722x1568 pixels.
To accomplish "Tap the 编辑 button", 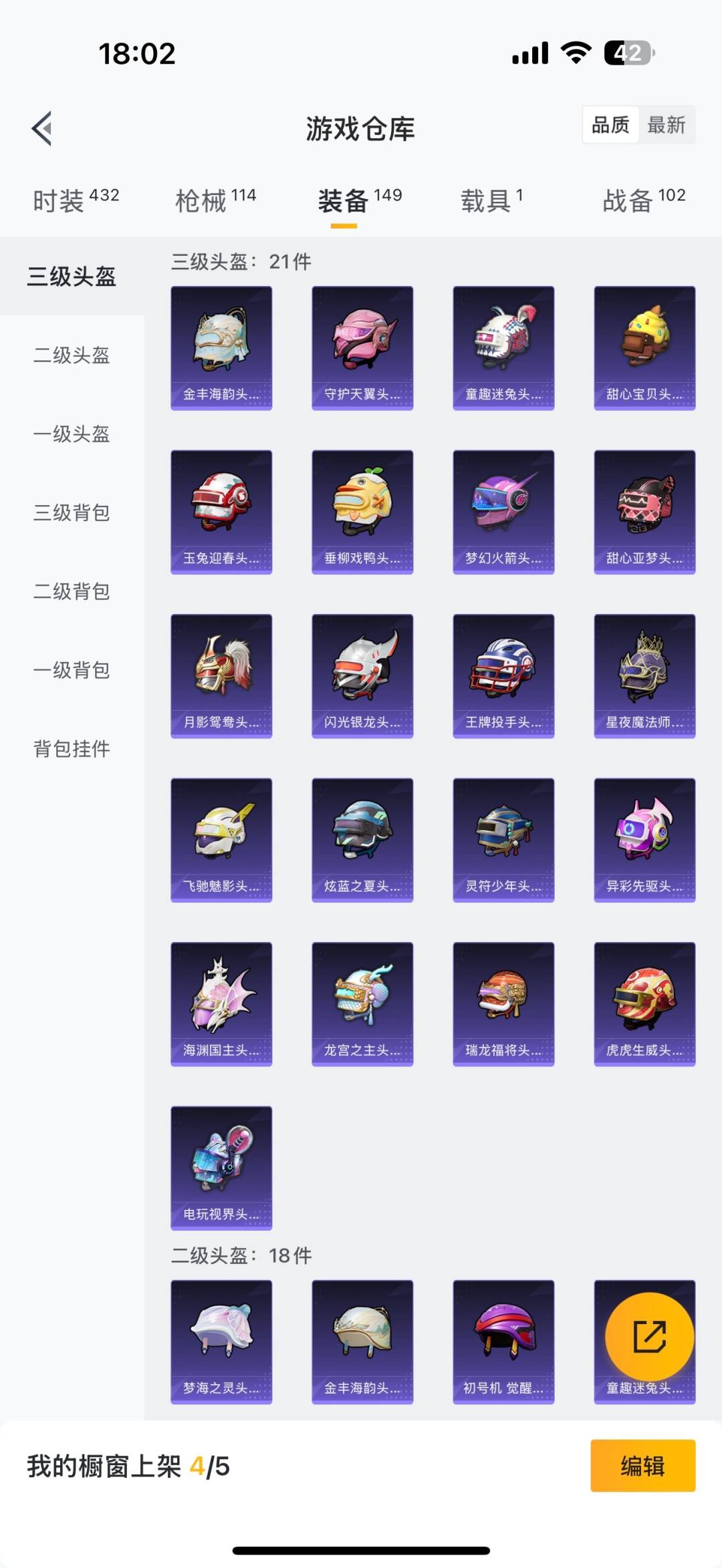I will (x=642, y=1466).
